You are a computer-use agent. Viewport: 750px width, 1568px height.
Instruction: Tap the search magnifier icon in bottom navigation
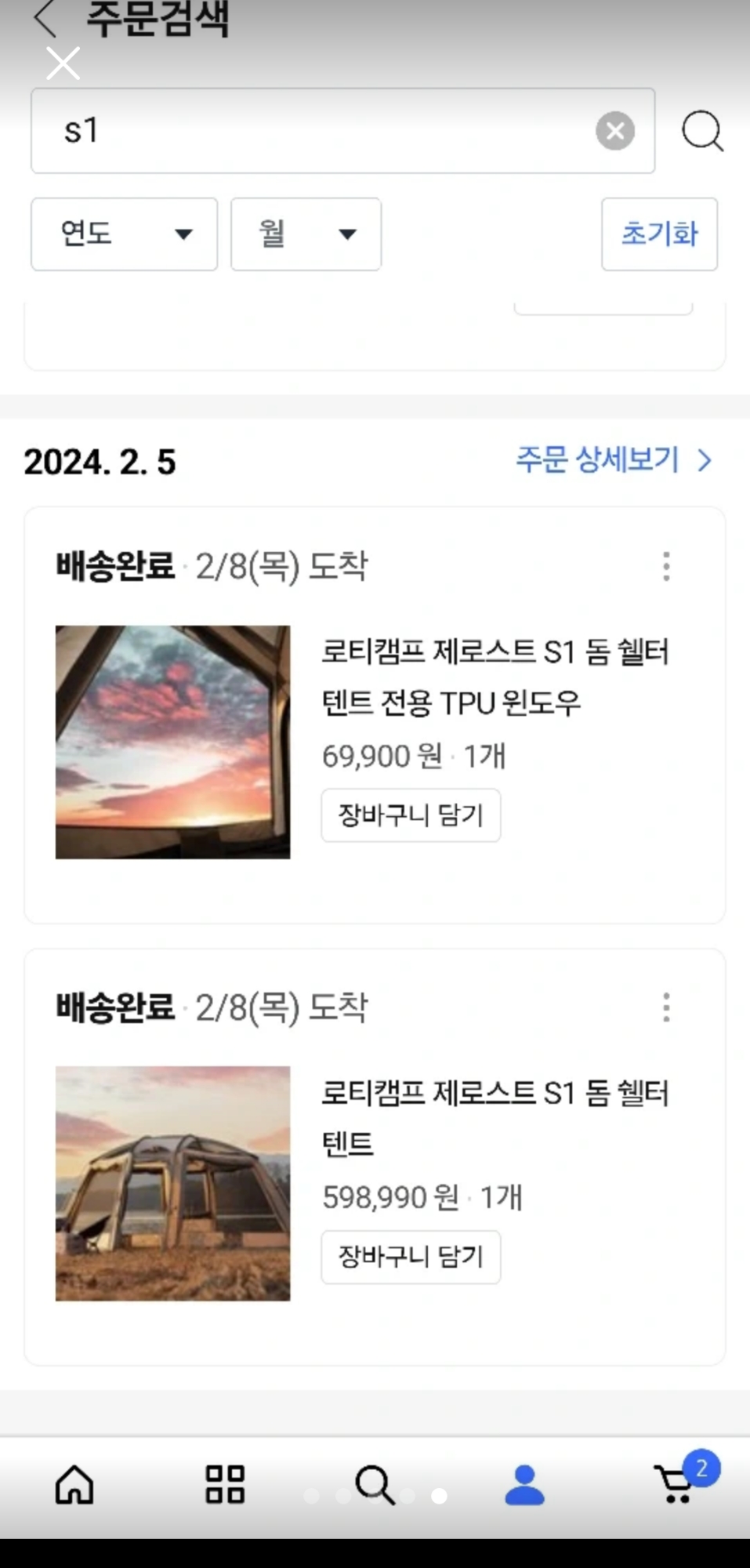[376, 1482]
